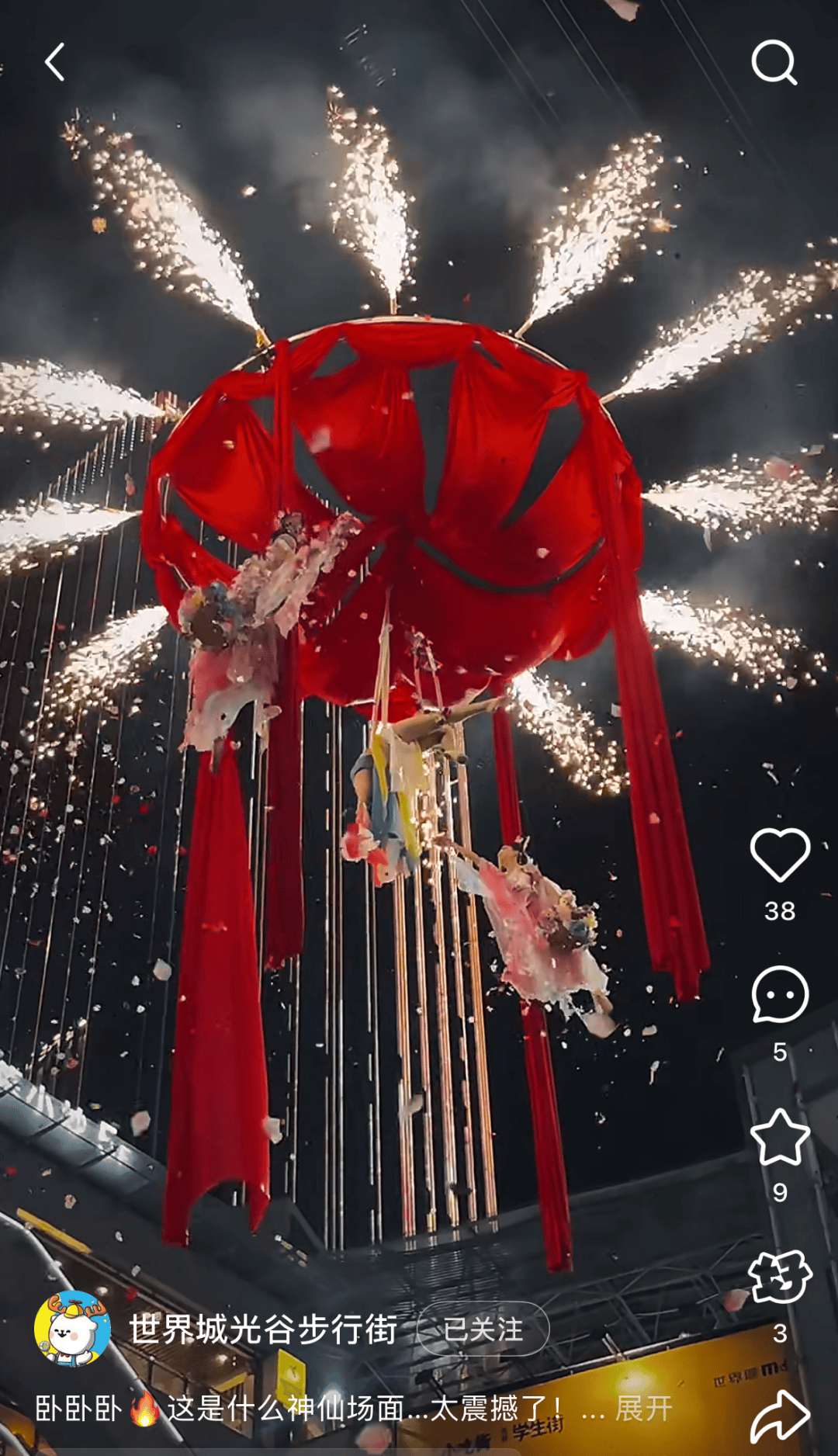
Task: Tap the favorite count '9'
Action: (x=781, y=1184)
